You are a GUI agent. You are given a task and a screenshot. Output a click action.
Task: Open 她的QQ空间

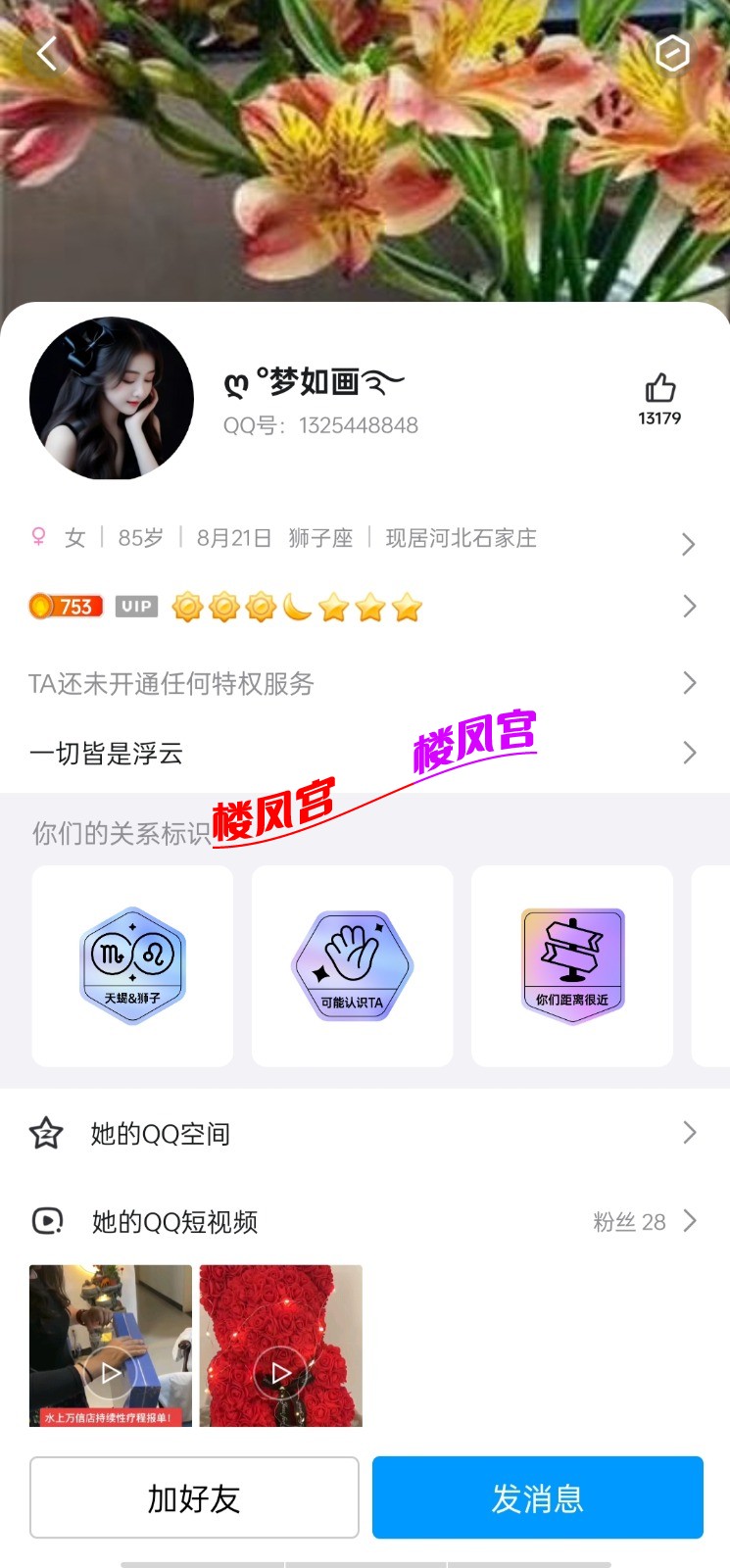click(363, 1134)
